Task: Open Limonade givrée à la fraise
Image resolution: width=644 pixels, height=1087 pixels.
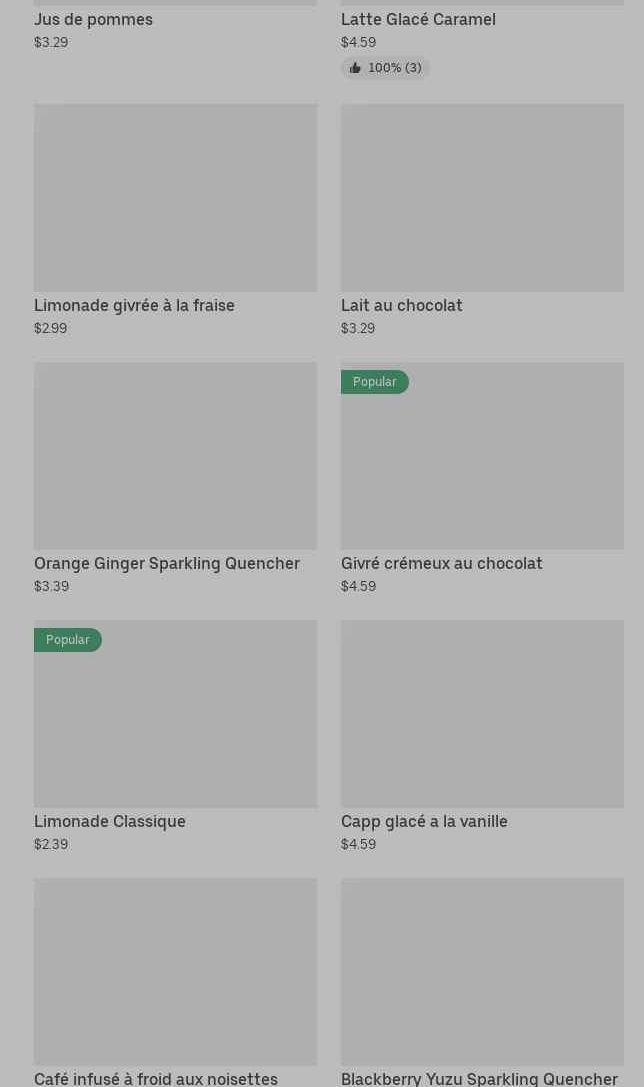Action: click(x=175, y=198)
